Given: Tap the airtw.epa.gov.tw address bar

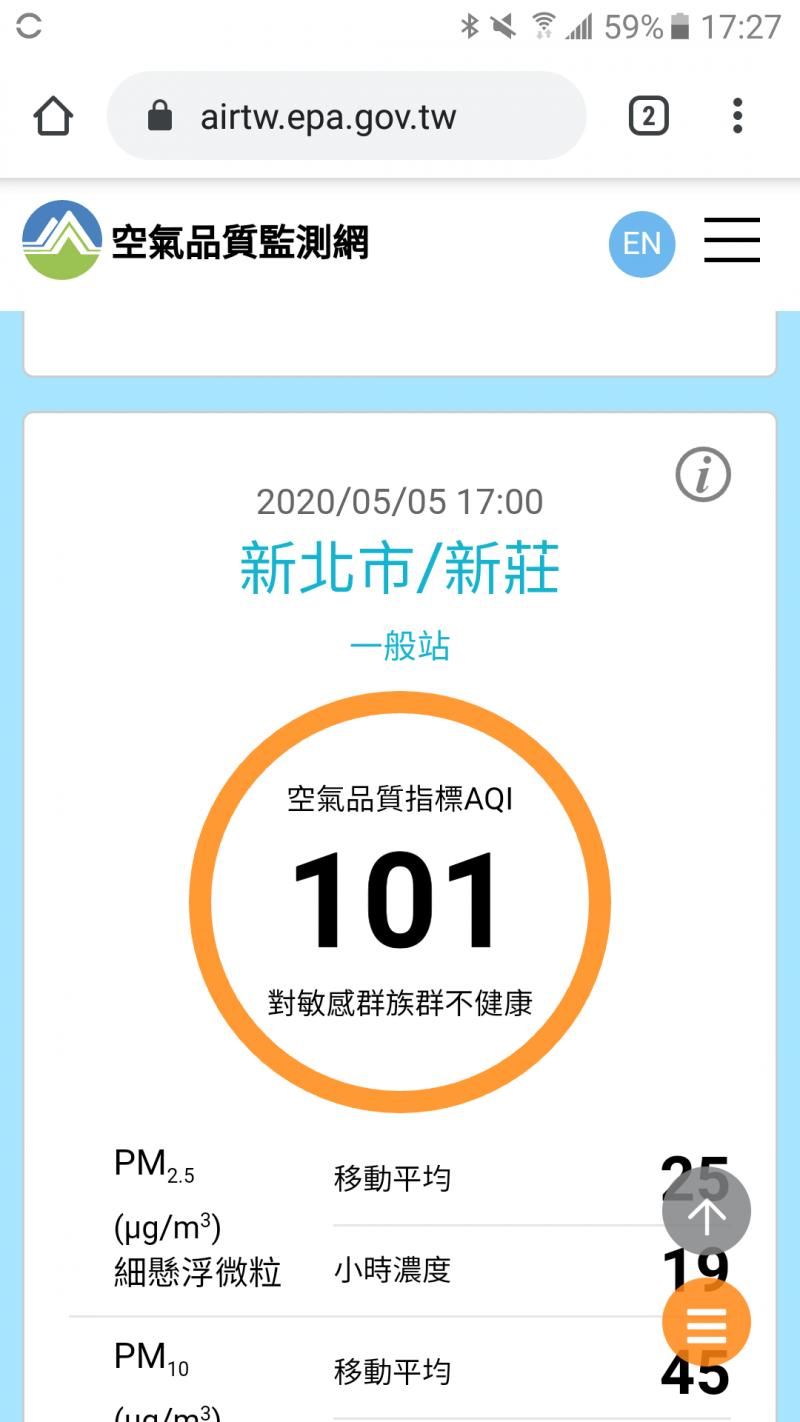Looking at the screenshot, I should (345, 117).
